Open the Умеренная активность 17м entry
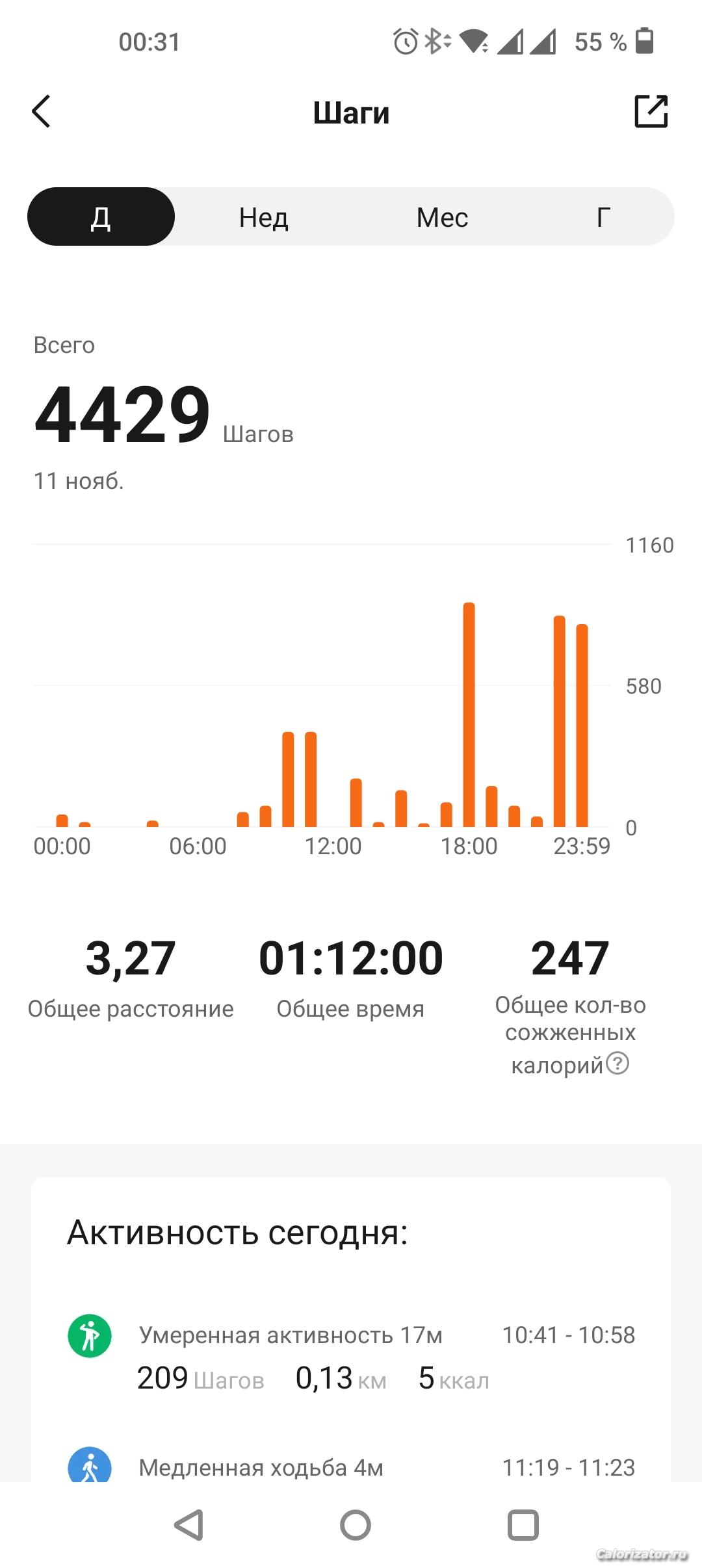Viewport: 702px width, 1568px height. [x=351, y=1356]
